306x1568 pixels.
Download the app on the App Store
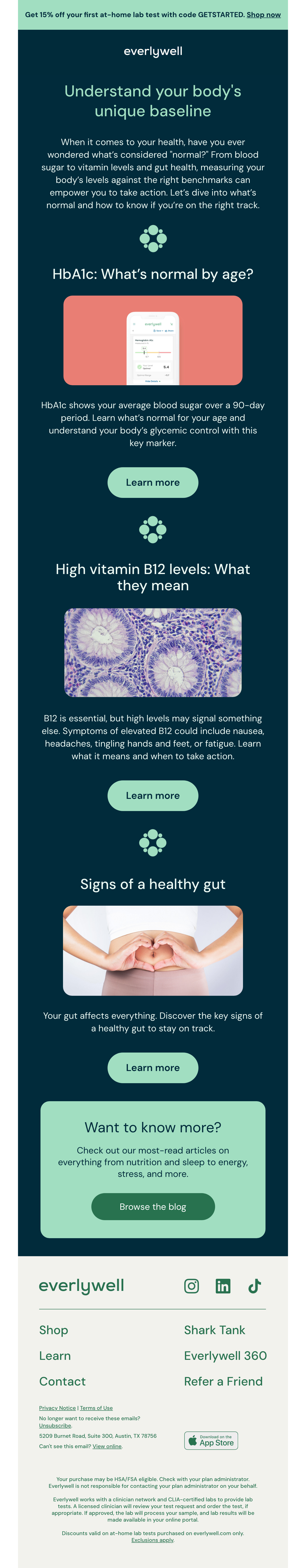pos(211,1440)
